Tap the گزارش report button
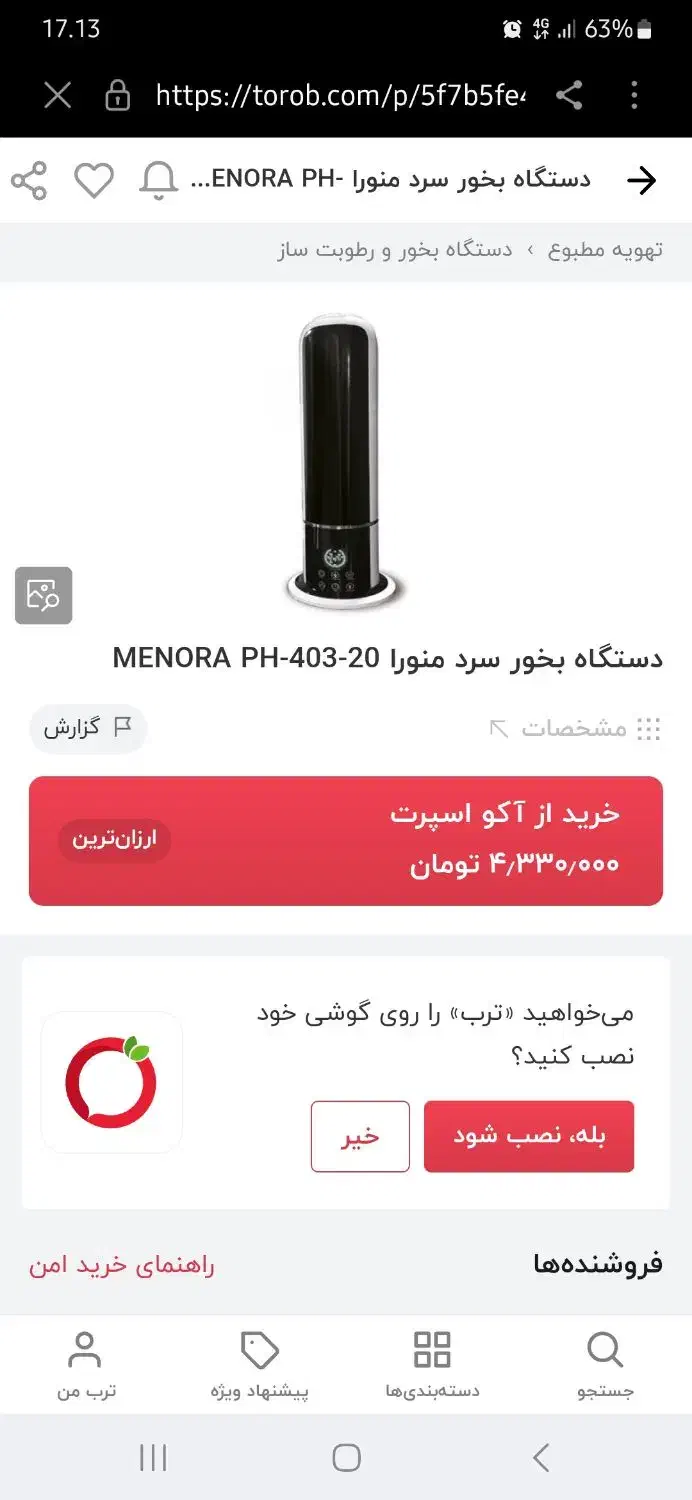Screen dimensions: 692x1500 (88, 728)
